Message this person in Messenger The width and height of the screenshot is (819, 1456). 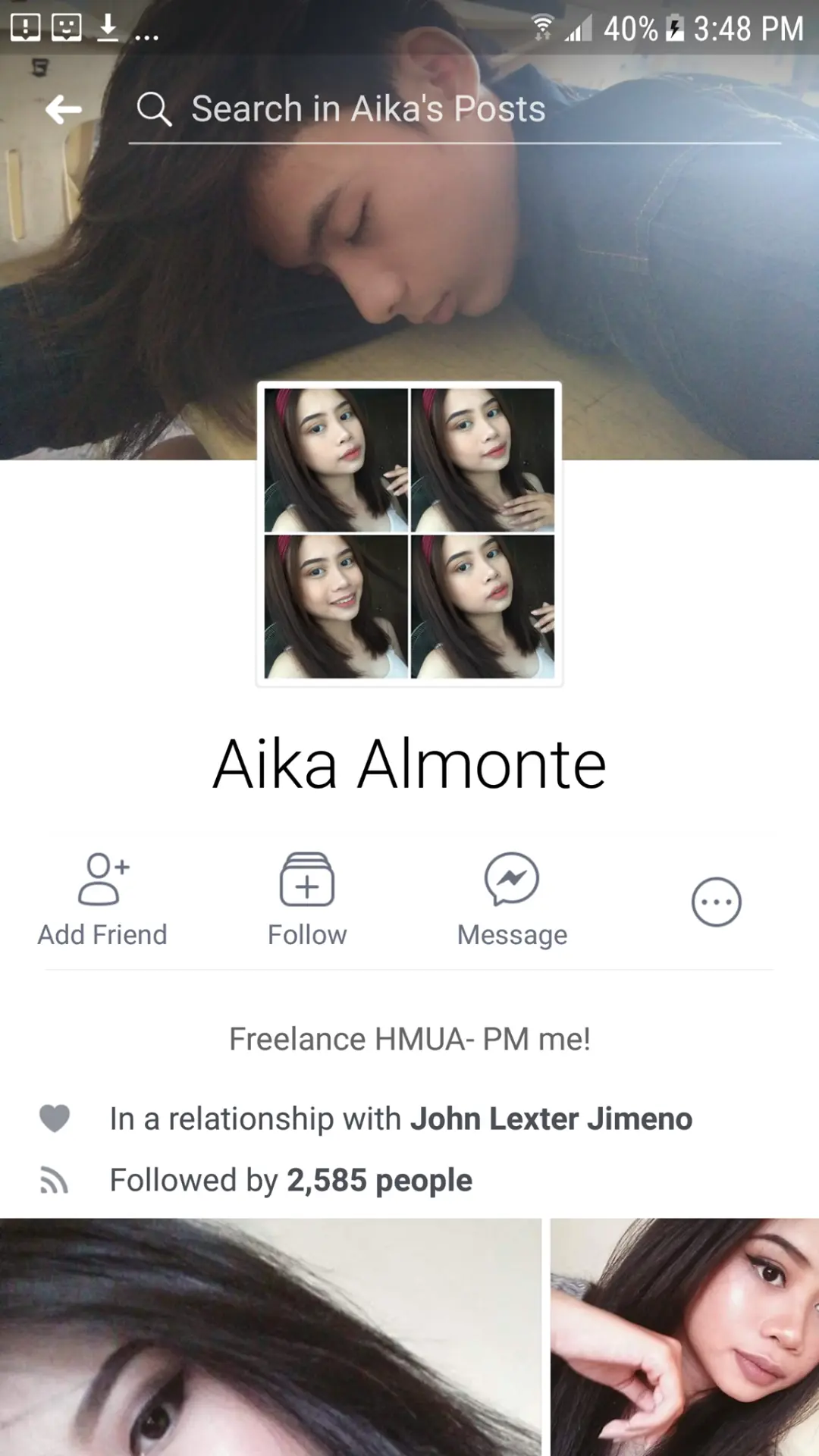[512, 900]
